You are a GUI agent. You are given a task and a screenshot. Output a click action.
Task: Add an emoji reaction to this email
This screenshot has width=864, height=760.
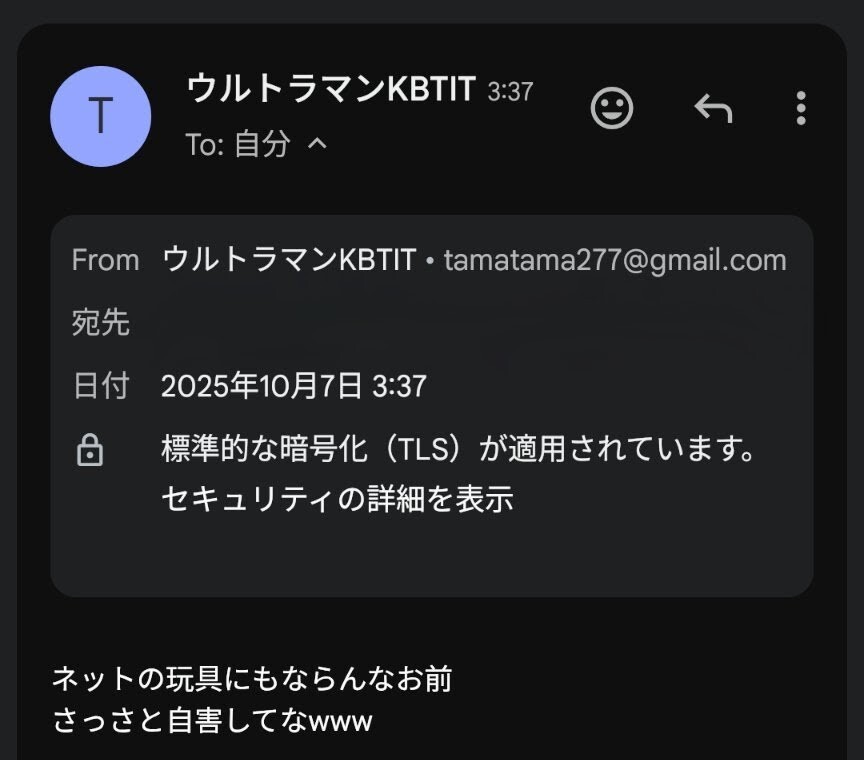(x=612, y=108)
